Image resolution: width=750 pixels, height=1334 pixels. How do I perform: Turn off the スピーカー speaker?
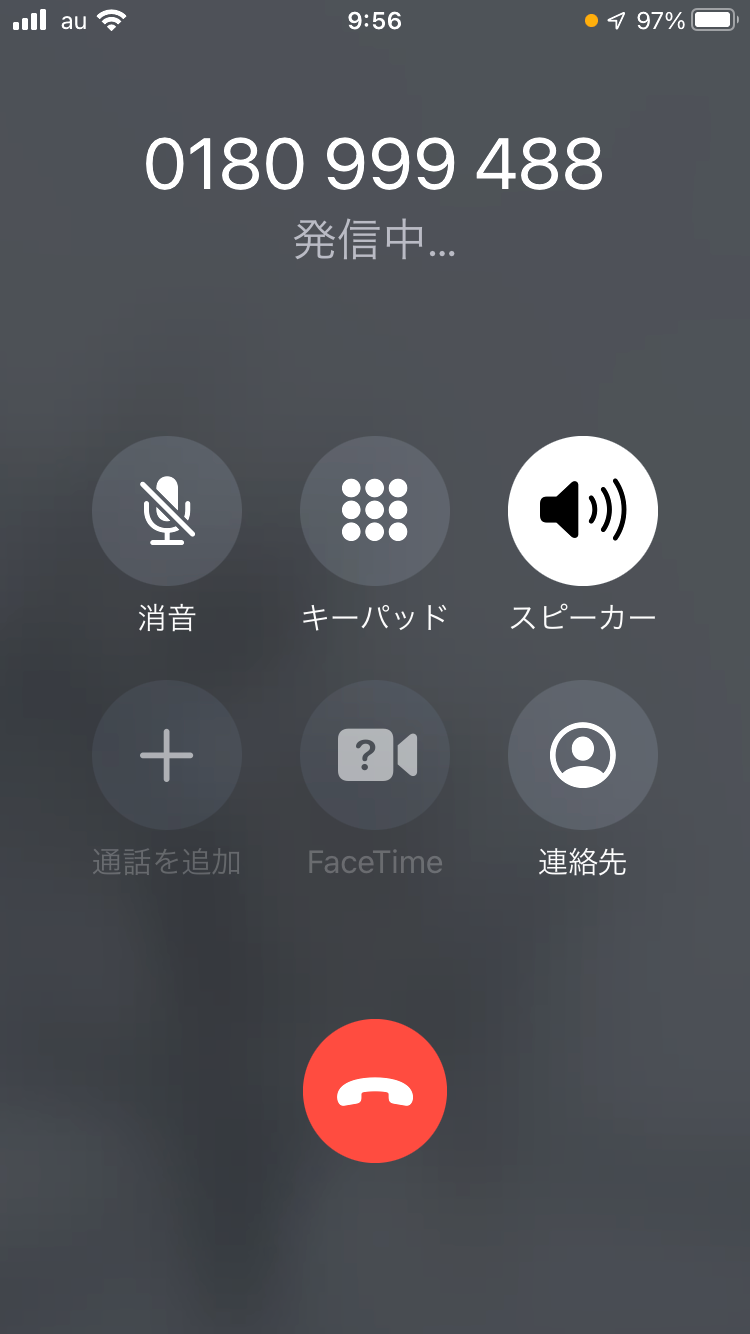pos(583,511)
